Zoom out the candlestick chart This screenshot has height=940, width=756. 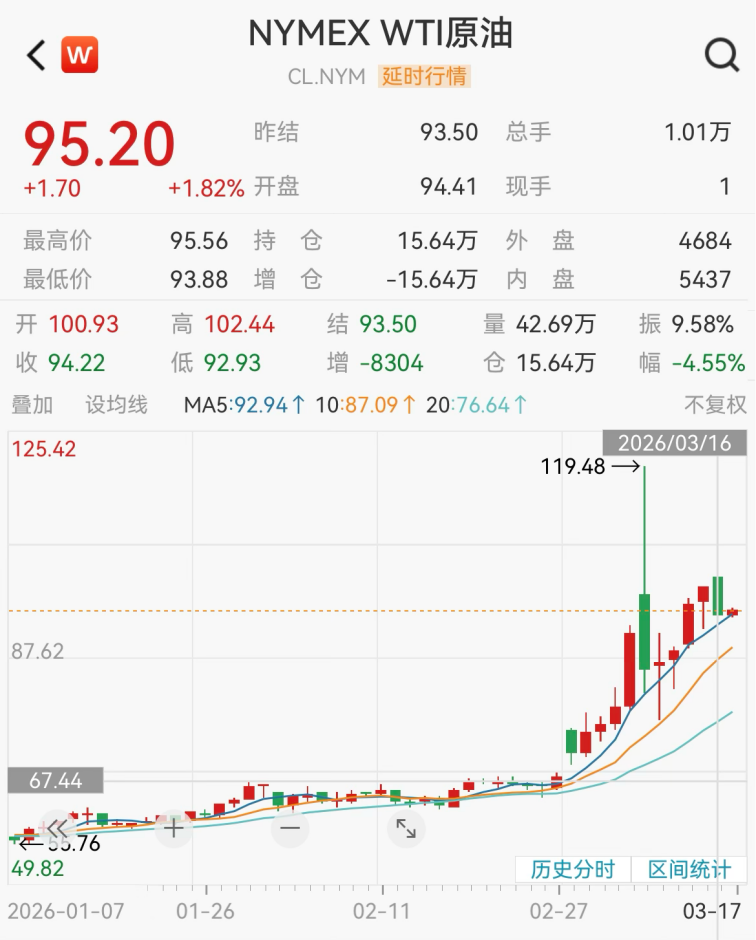coord(290,828)
